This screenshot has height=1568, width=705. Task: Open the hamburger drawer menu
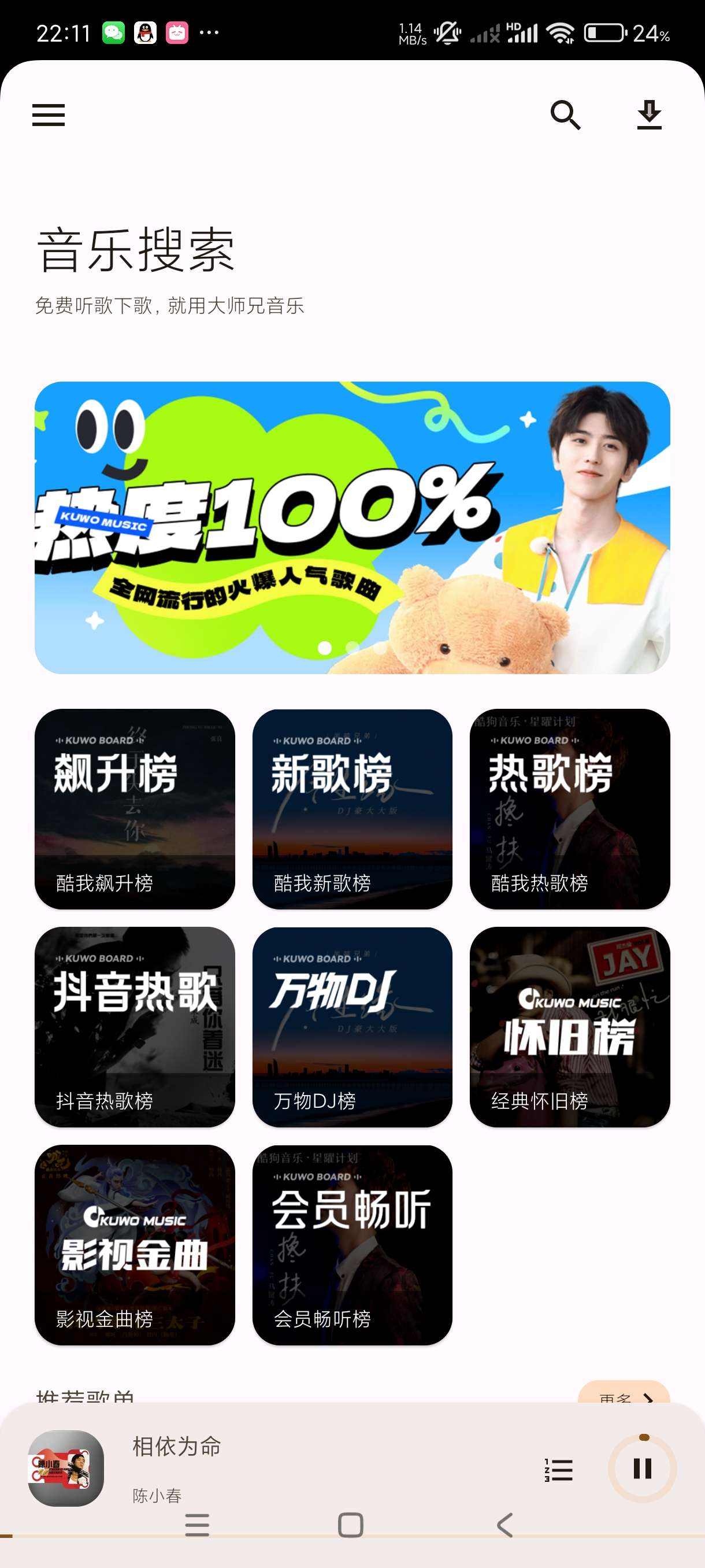48,114
